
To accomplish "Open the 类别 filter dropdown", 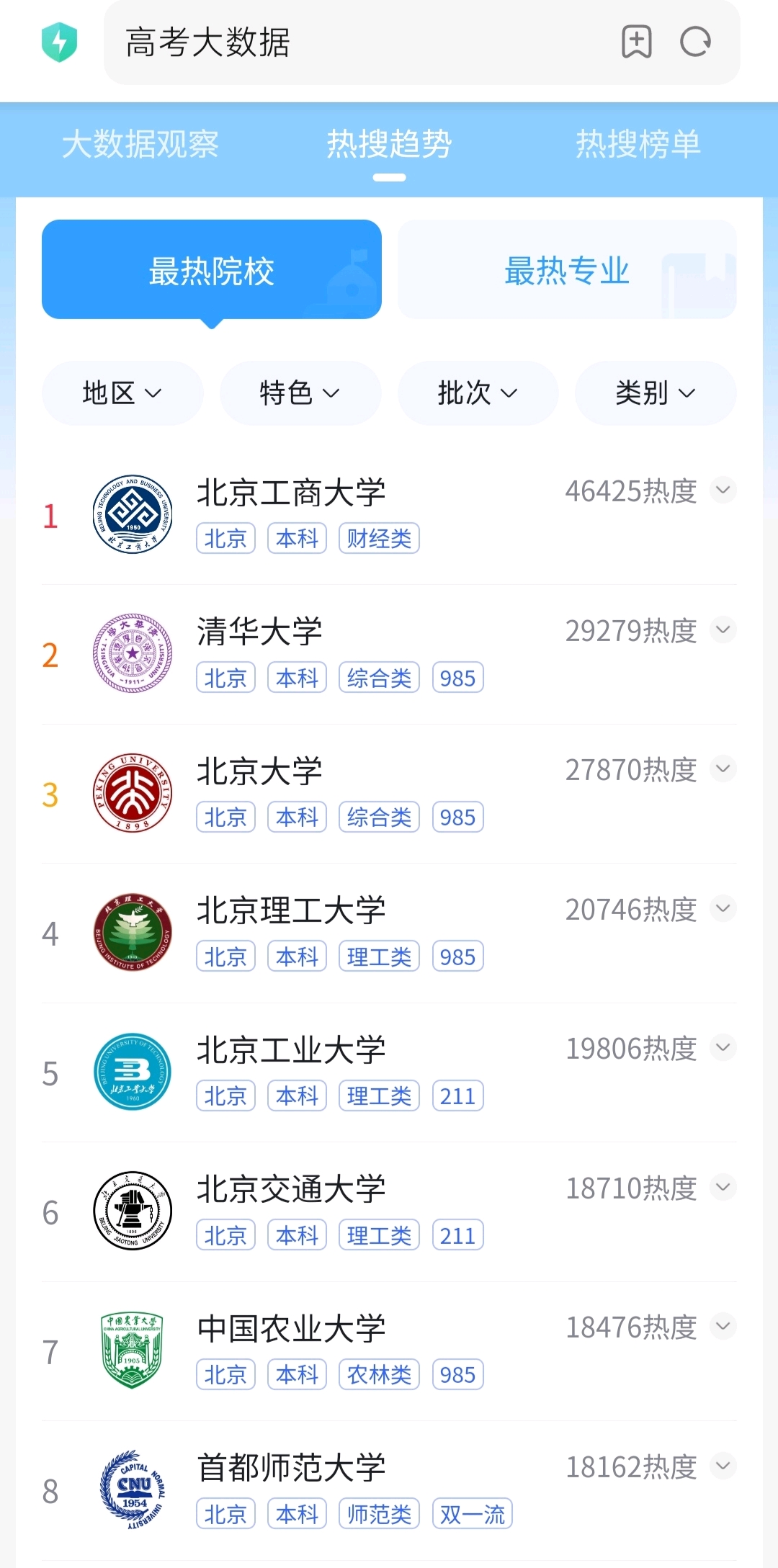I will point(656,393).
